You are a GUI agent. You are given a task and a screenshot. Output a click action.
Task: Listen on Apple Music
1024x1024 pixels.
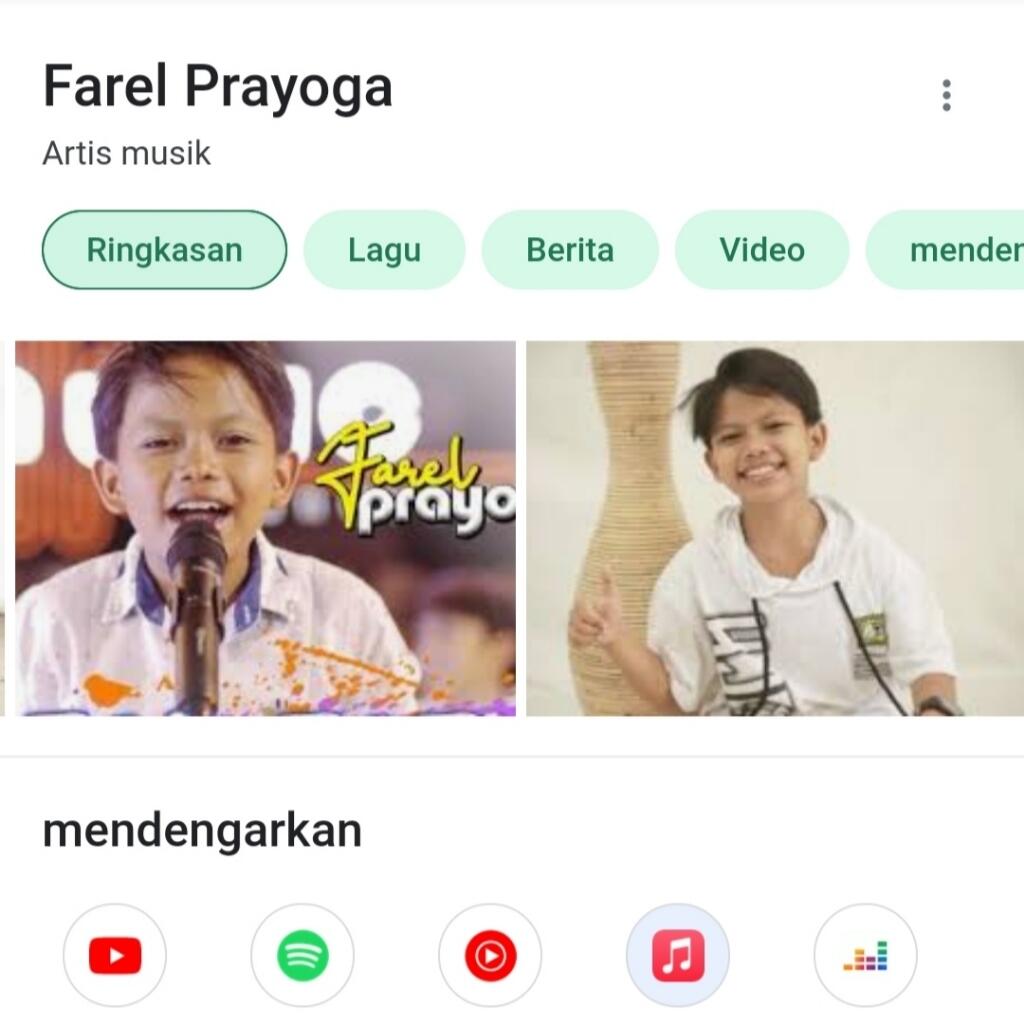coord(678,956)
